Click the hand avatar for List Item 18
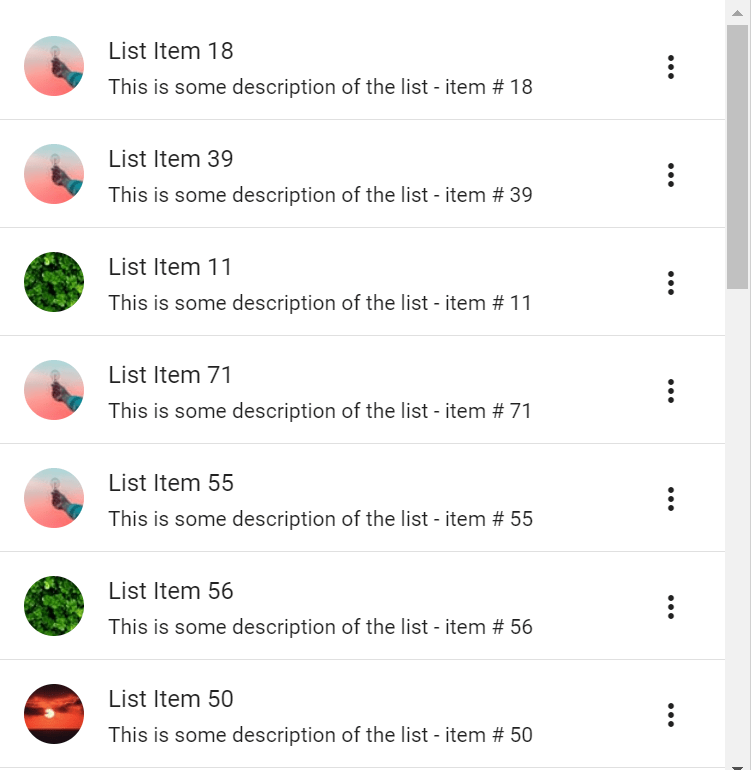The image size is (751, 770). [54, 66]
